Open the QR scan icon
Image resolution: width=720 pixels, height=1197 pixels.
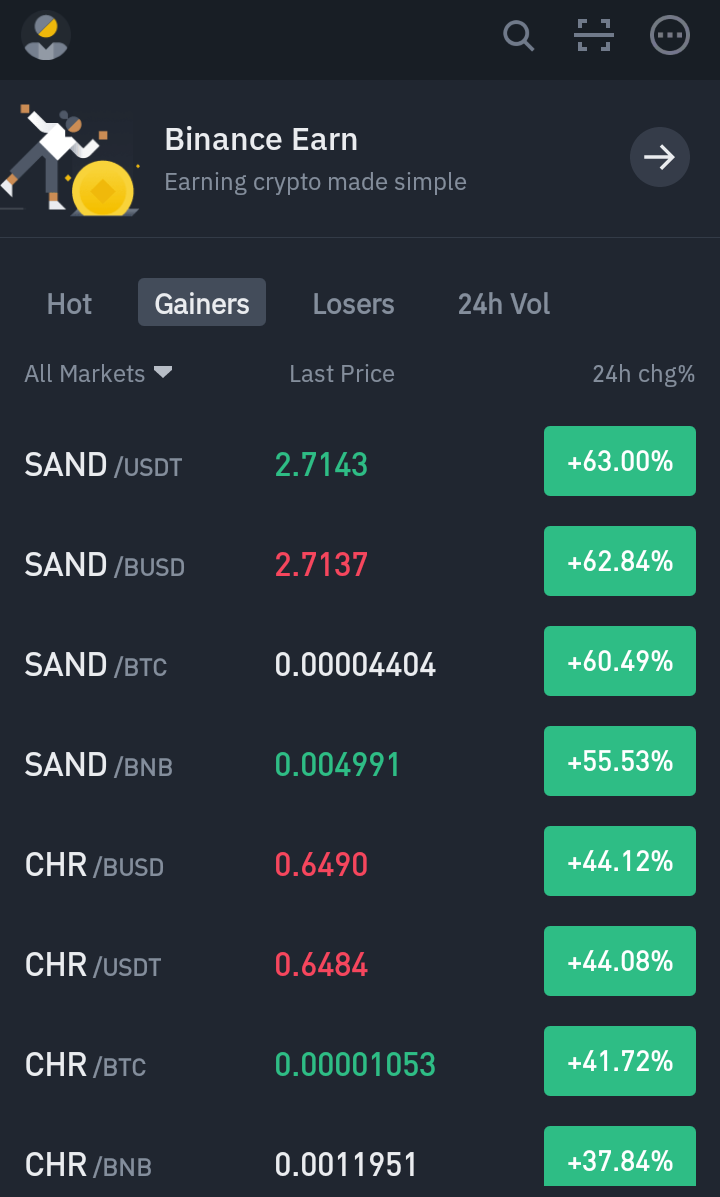click(x=593, y=35)
